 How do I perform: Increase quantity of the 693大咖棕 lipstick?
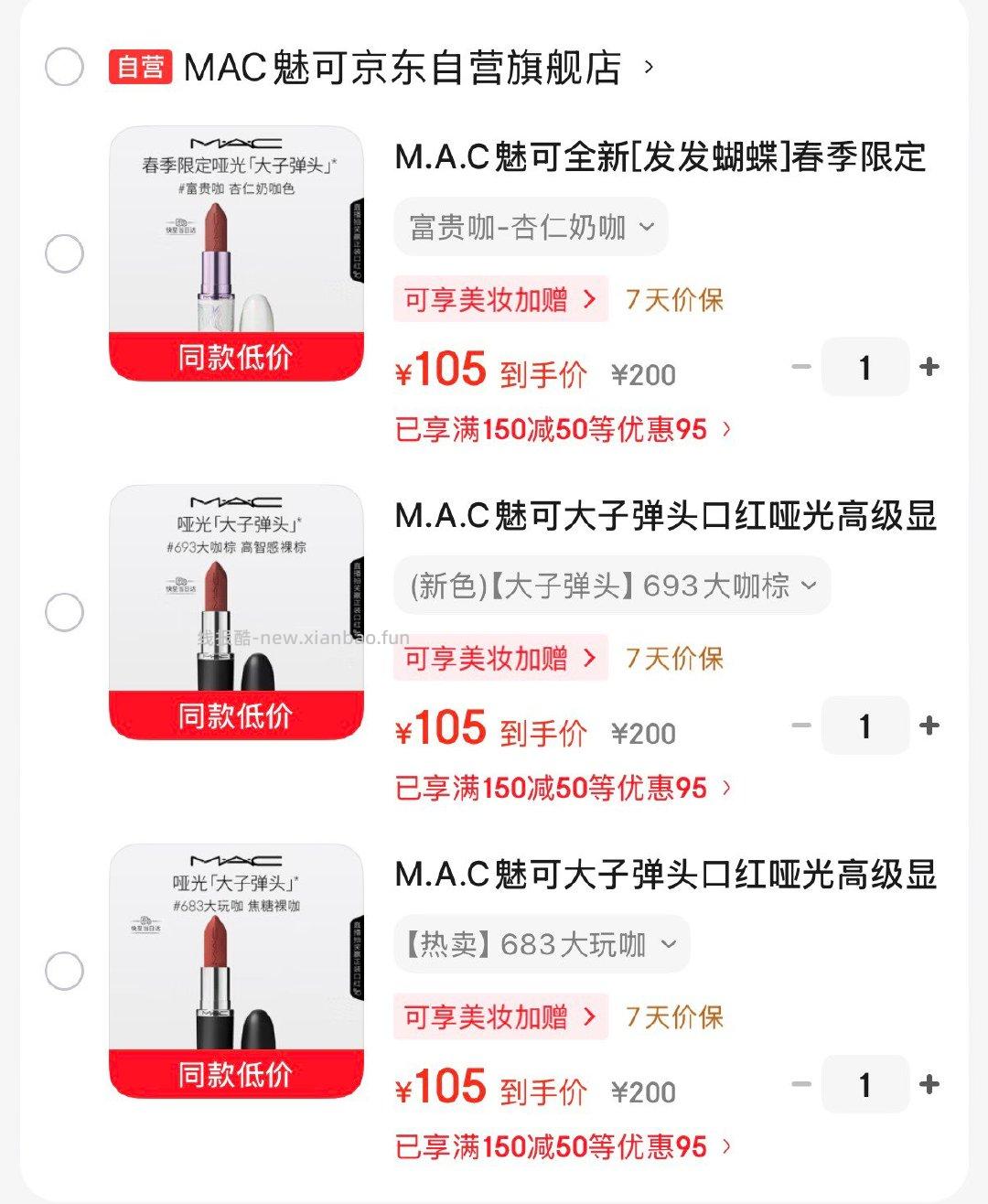click(x=929, y=725)
